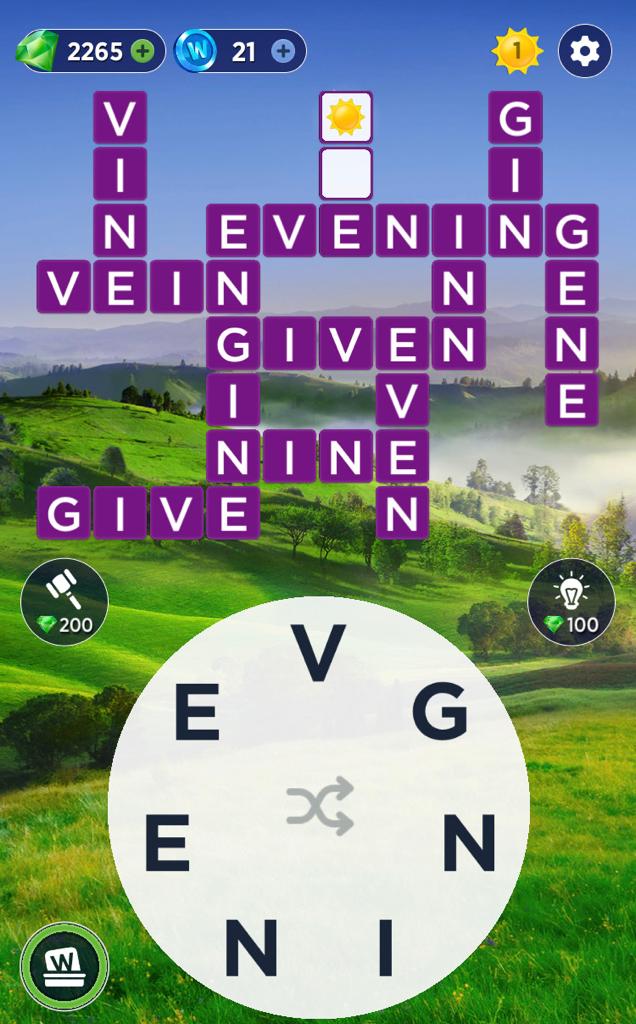Select the letter V on the wheel
636x1024 pixels.
point(319,653)
